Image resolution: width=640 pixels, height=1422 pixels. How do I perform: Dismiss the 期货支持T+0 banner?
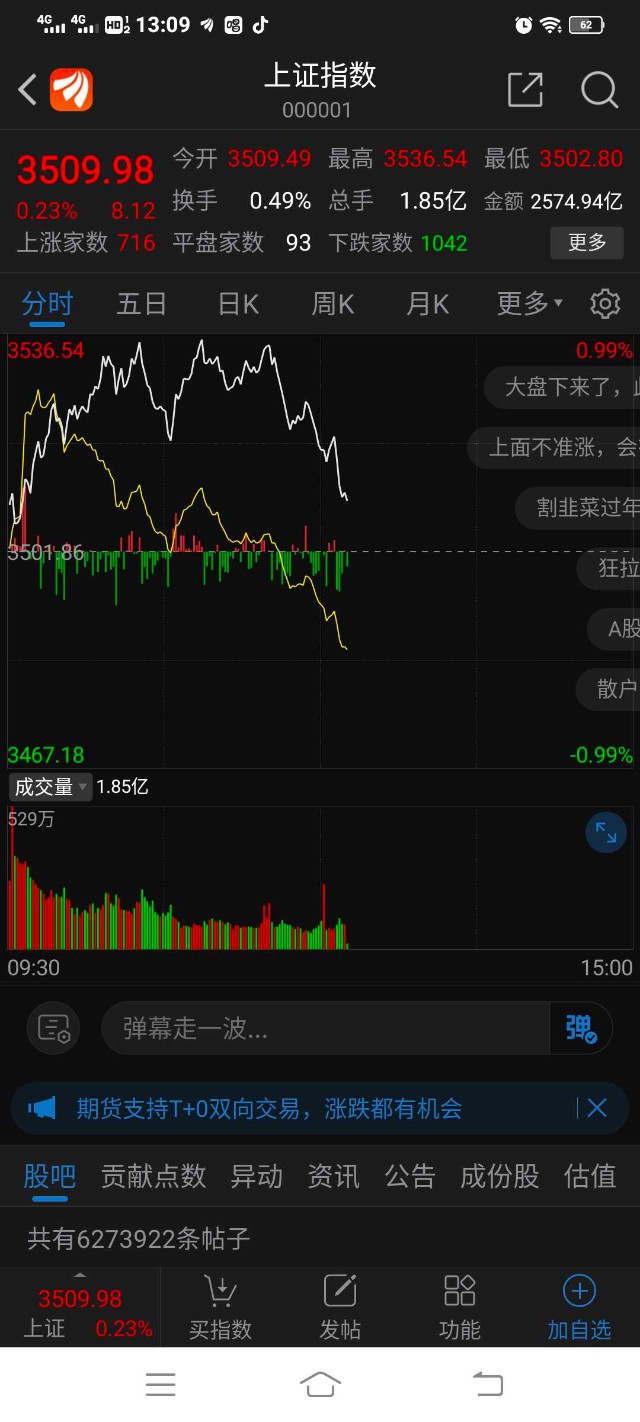pyautogui.click(x=597, y=1108)
